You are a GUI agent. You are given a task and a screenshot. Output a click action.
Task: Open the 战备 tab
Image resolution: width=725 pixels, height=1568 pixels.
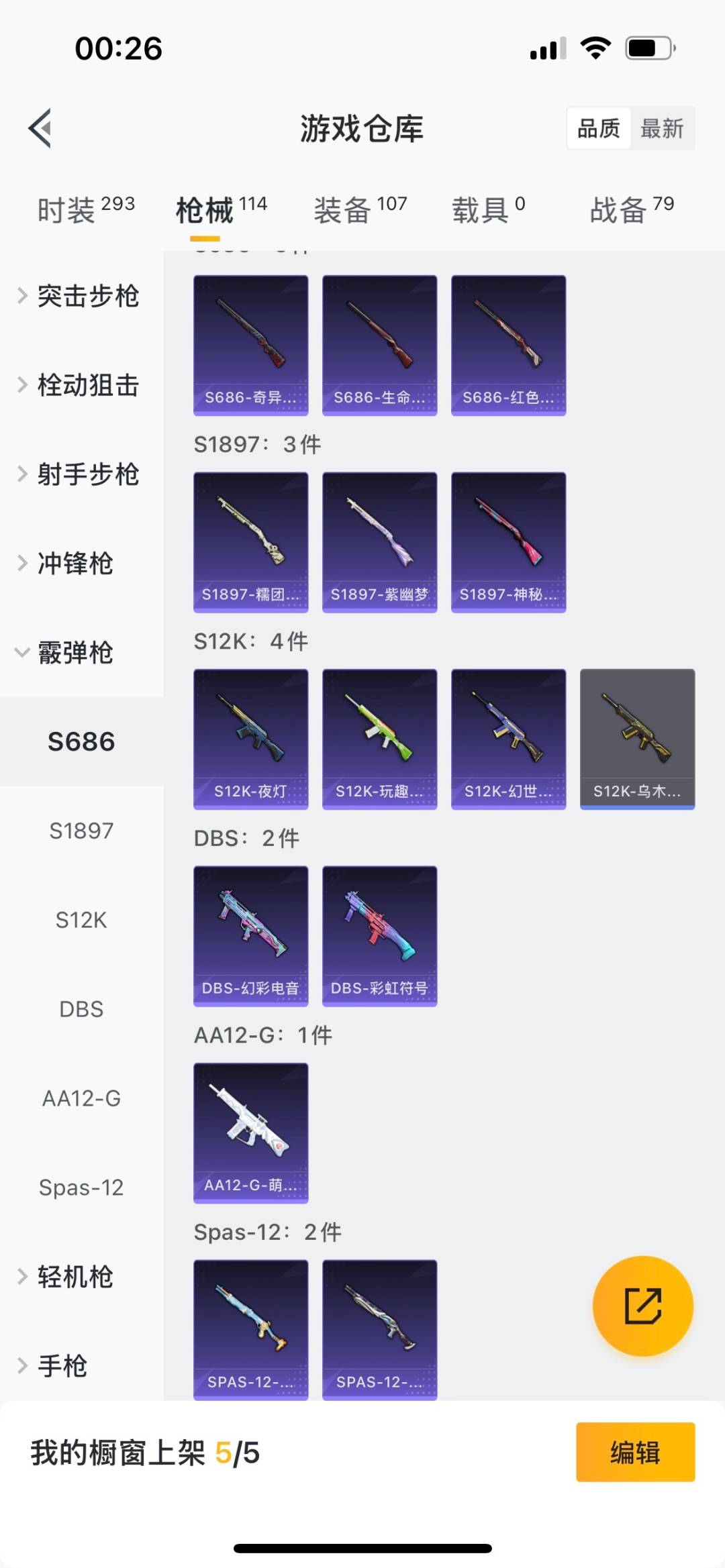point(631,210)
